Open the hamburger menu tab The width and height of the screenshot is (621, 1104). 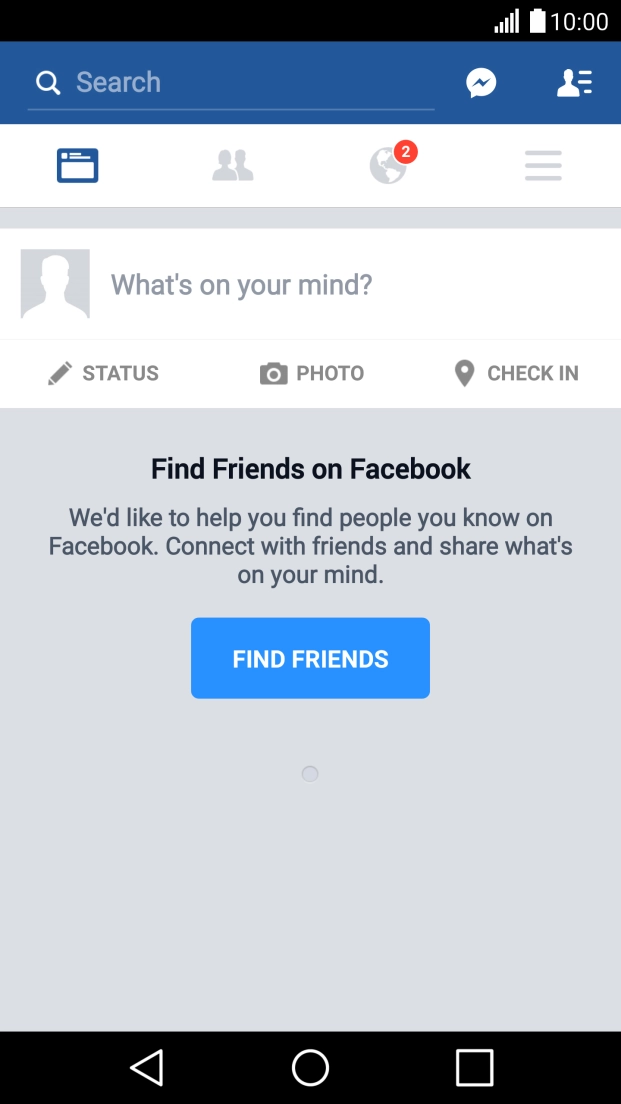point(543,165)
